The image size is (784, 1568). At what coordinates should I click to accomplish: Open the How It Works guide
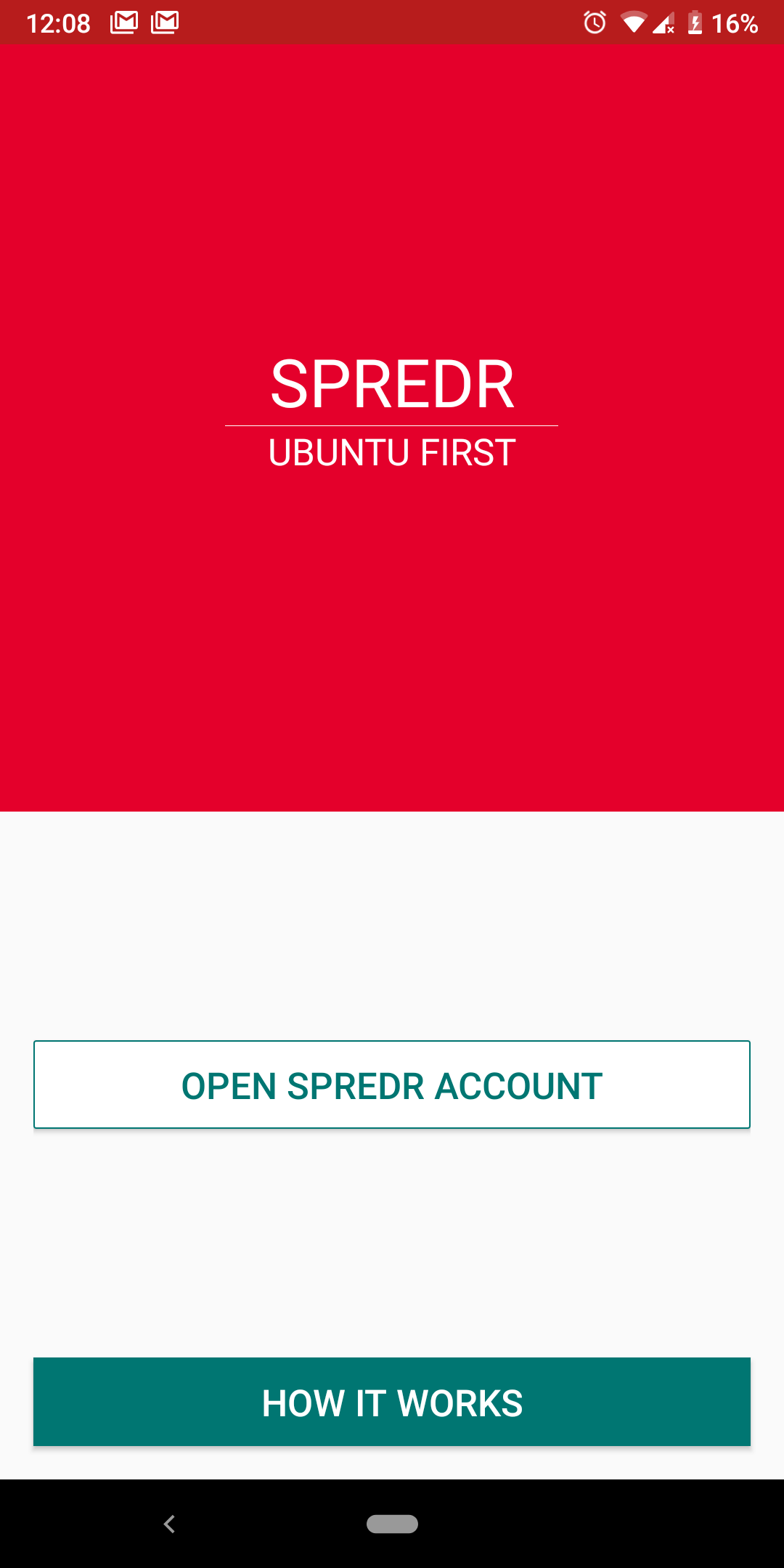392,1402
